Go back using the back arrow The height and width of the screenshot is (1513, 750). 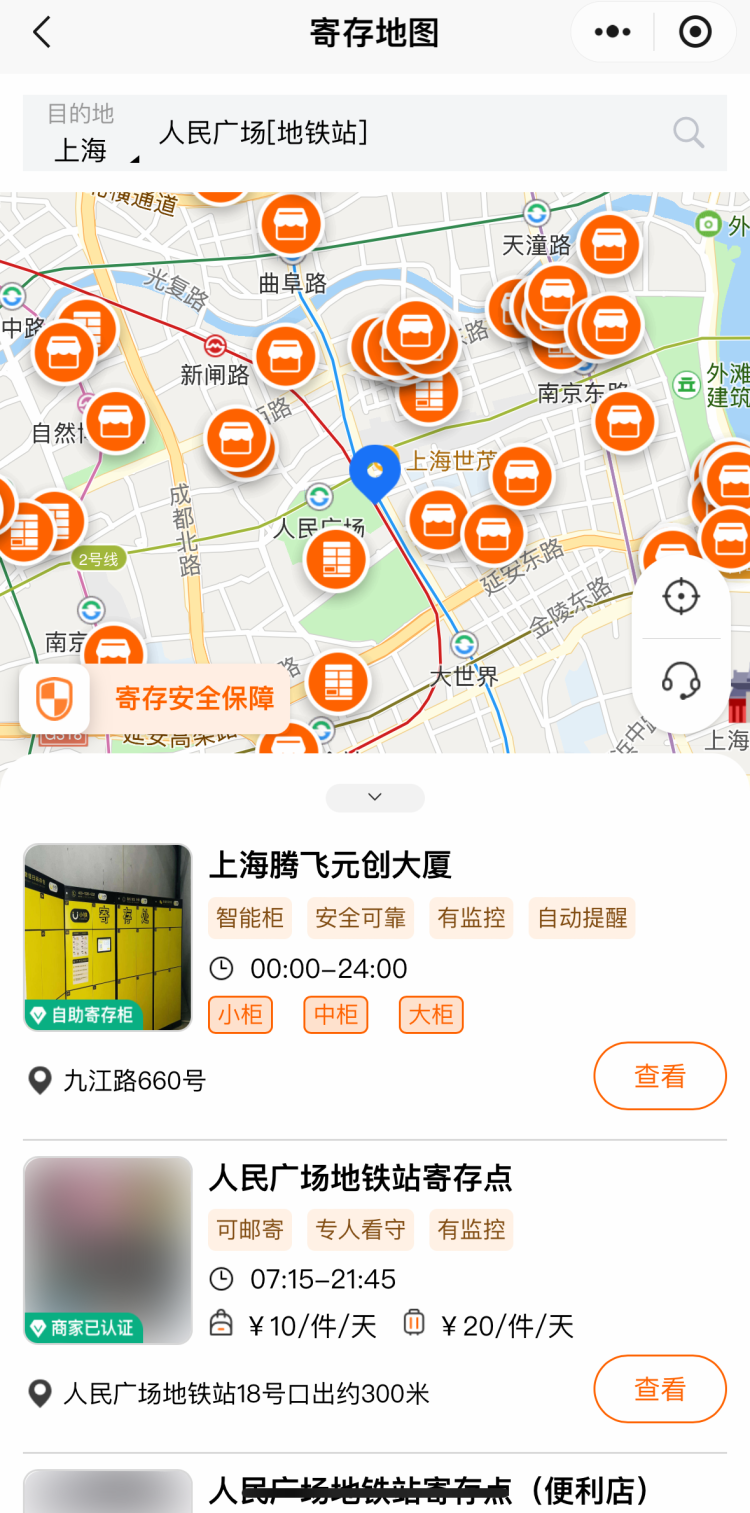pyautogui.click(x=41, y=33)
